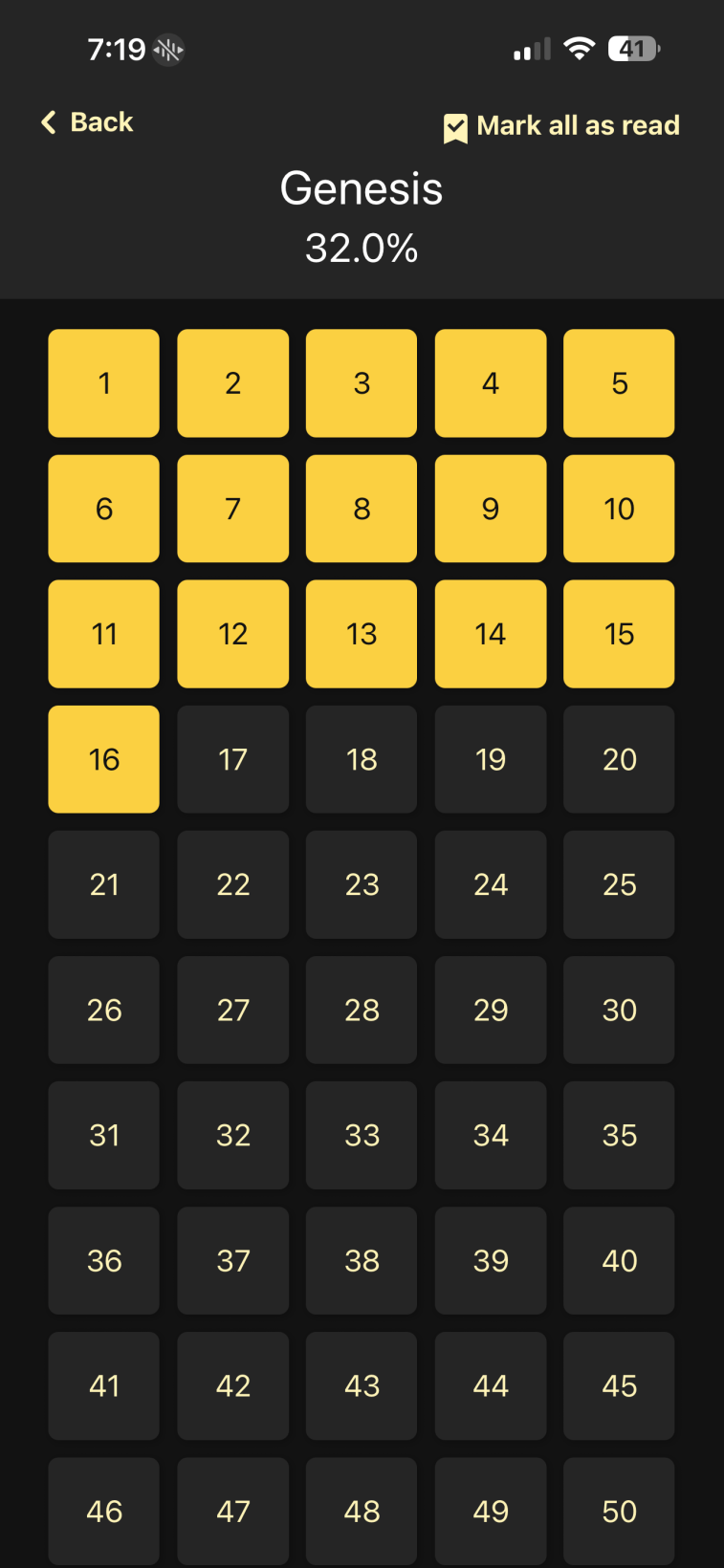The height and width of the screenshot is (1568, 724).
Task: Select chapter 5
Action: tap(619, 383)
